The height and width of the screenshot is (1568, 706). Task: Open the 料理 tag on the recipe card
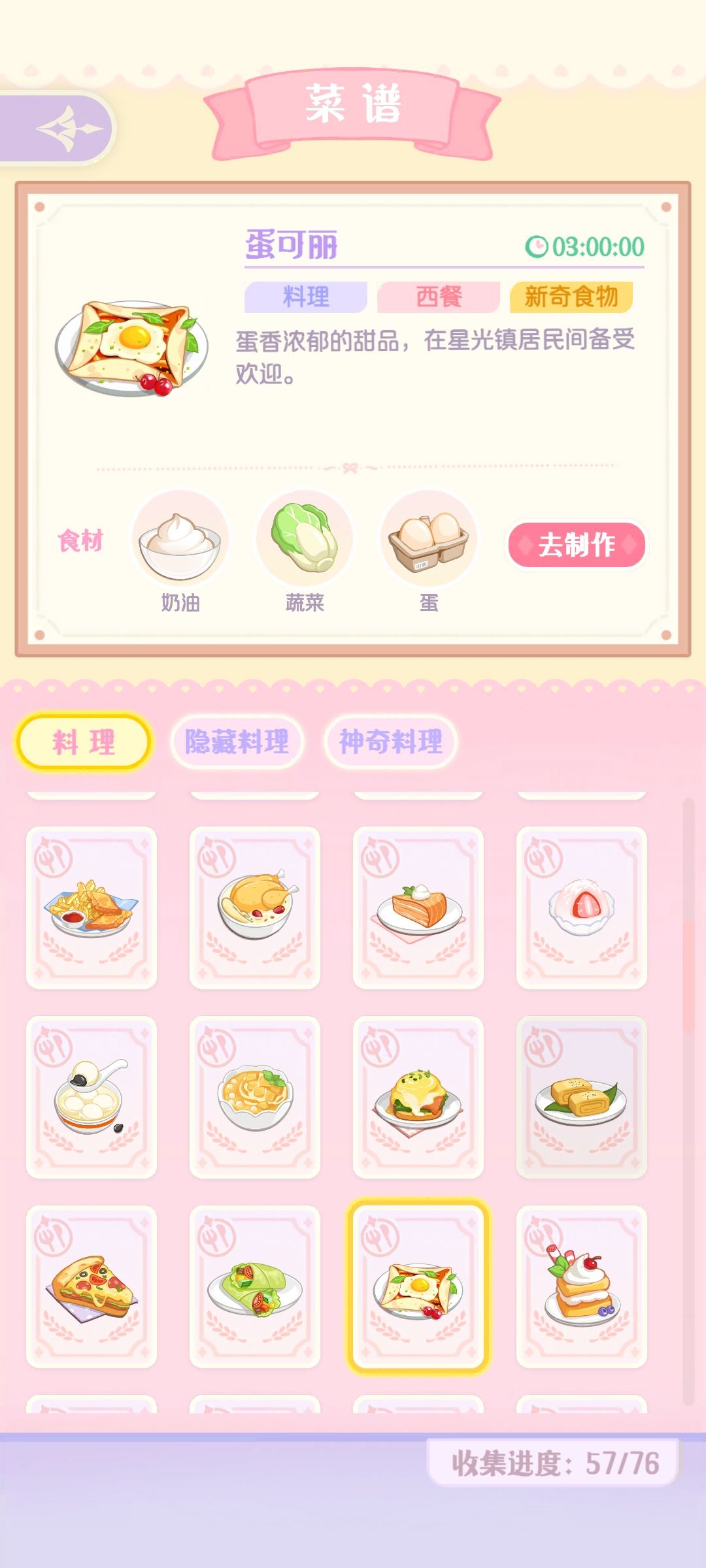(x=304, y=297)
